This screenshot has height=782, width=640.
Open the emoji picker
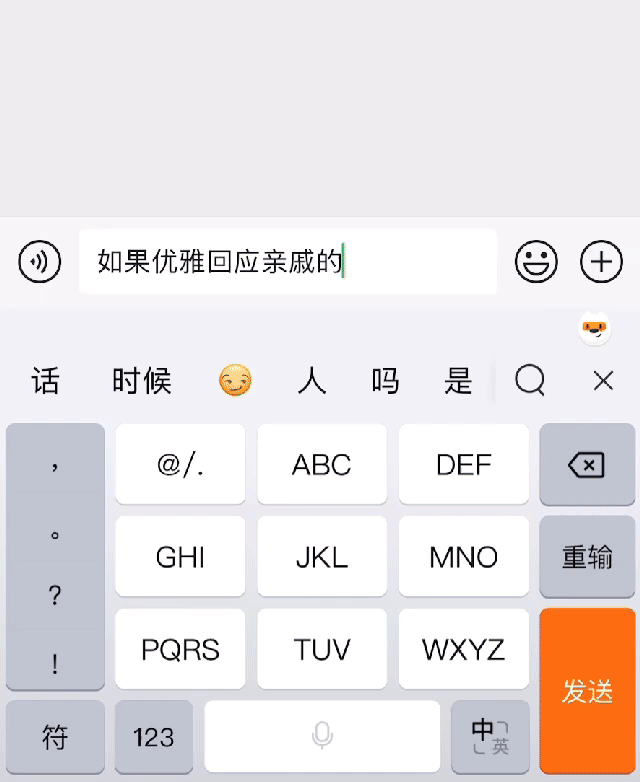point(536,262)
